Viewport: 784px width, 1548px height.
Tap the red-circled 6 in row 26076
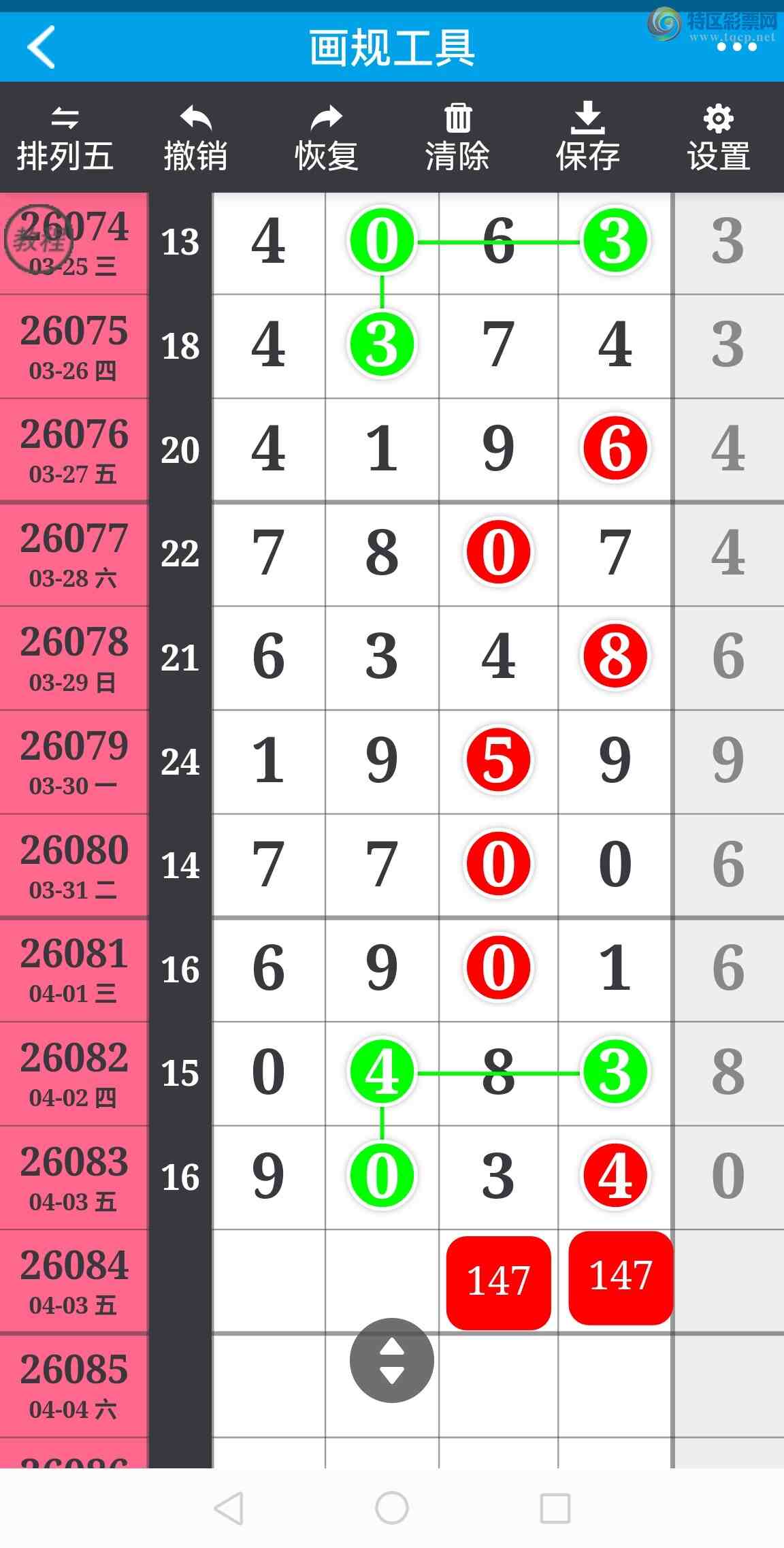(615, 449)
